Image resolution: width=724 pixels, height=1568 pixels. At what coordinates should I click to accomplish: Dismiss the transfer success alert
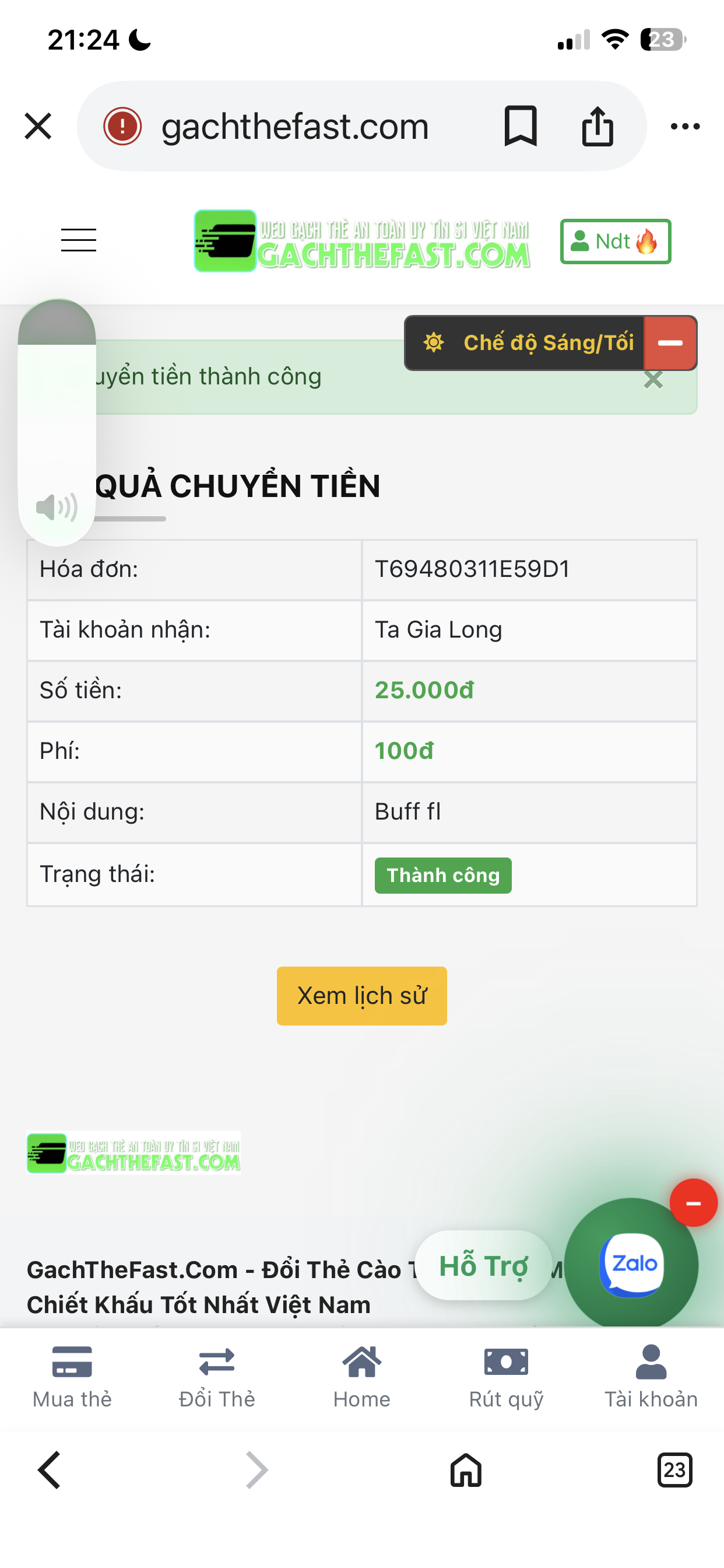point(653,381)
